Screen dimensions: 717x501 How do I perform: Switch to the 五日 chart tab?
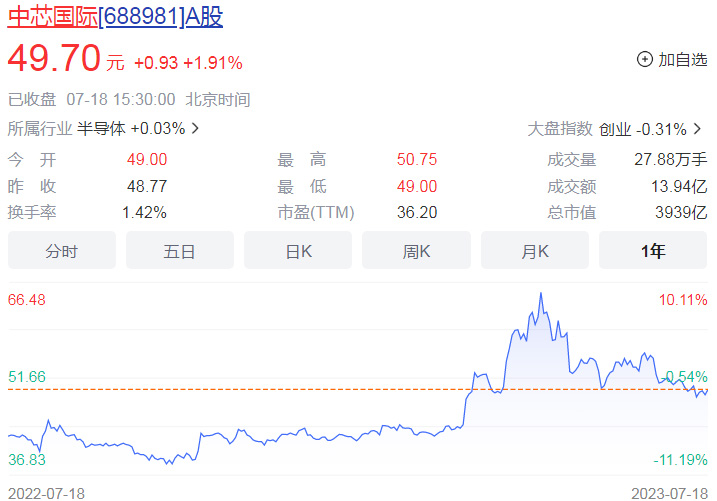(x=180, y=251)
